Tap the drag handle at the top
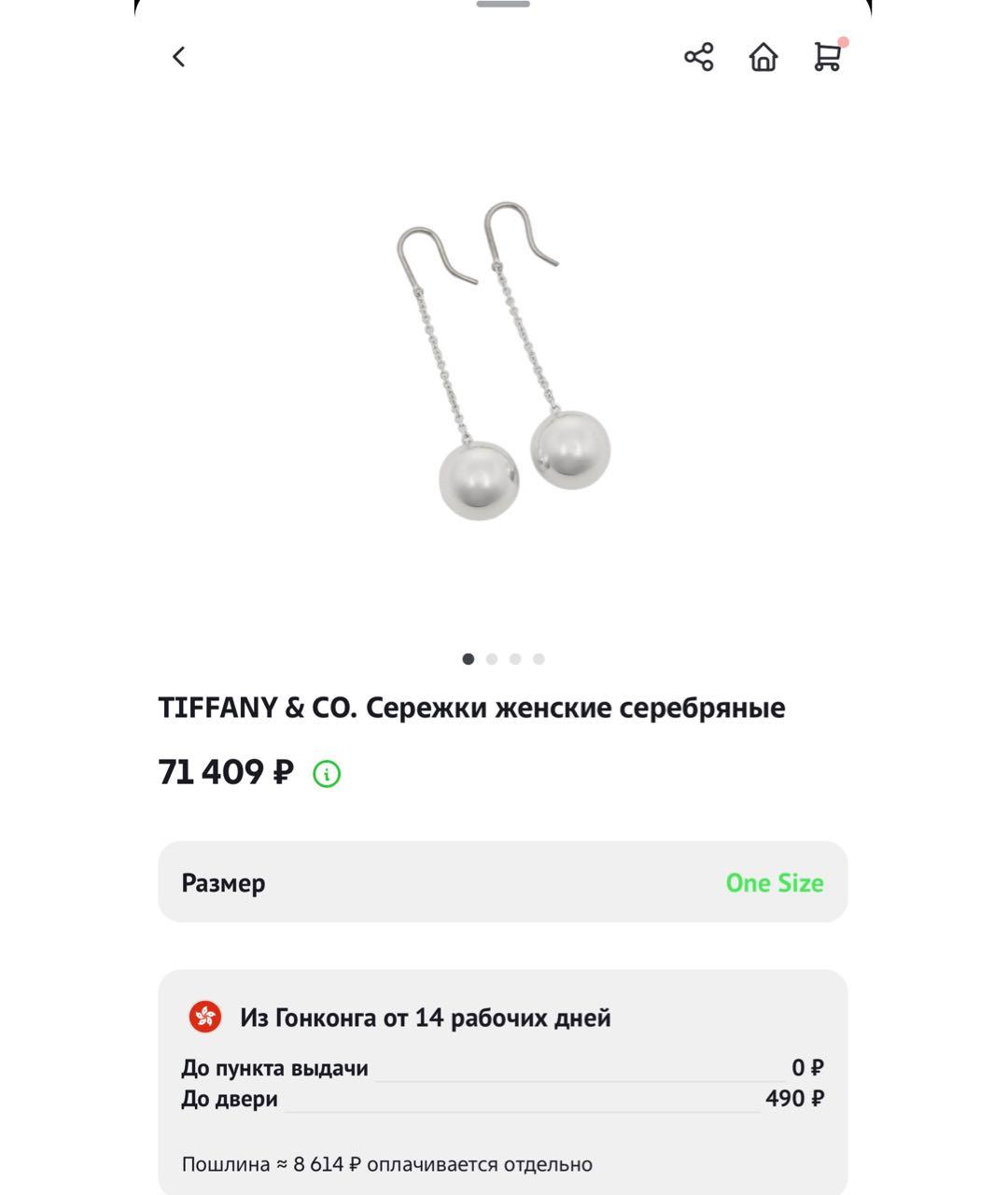 click(x=502, y=6)
